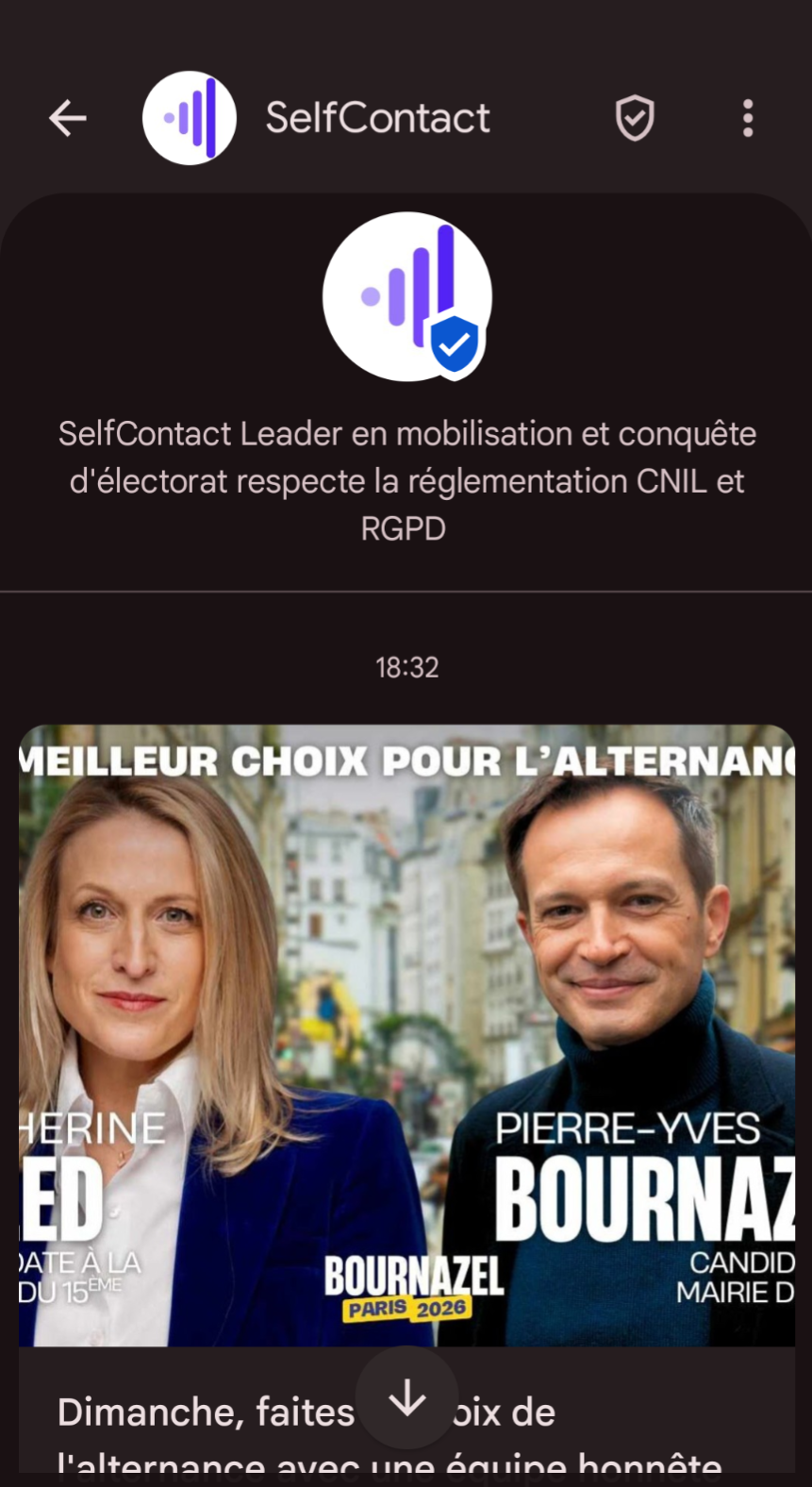The width and height of the screenshot is (812, 1487).
Task: Jump to latest message with down arrow
Action: pos(407,1397)
